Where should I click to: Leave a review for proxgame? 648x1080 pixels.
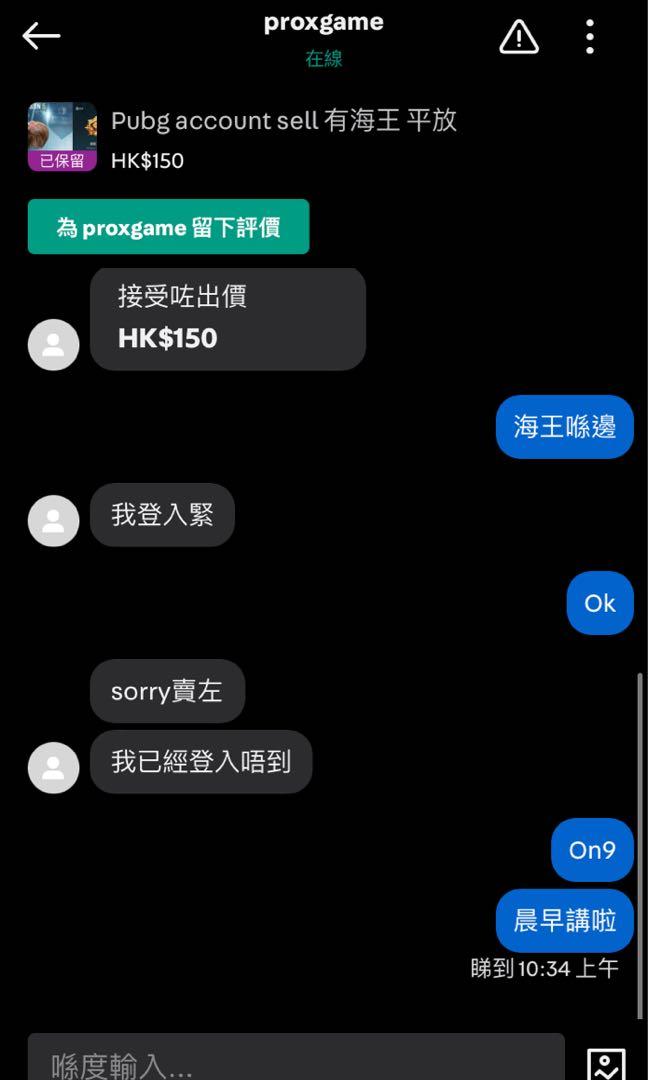click(x=169, y=227)
